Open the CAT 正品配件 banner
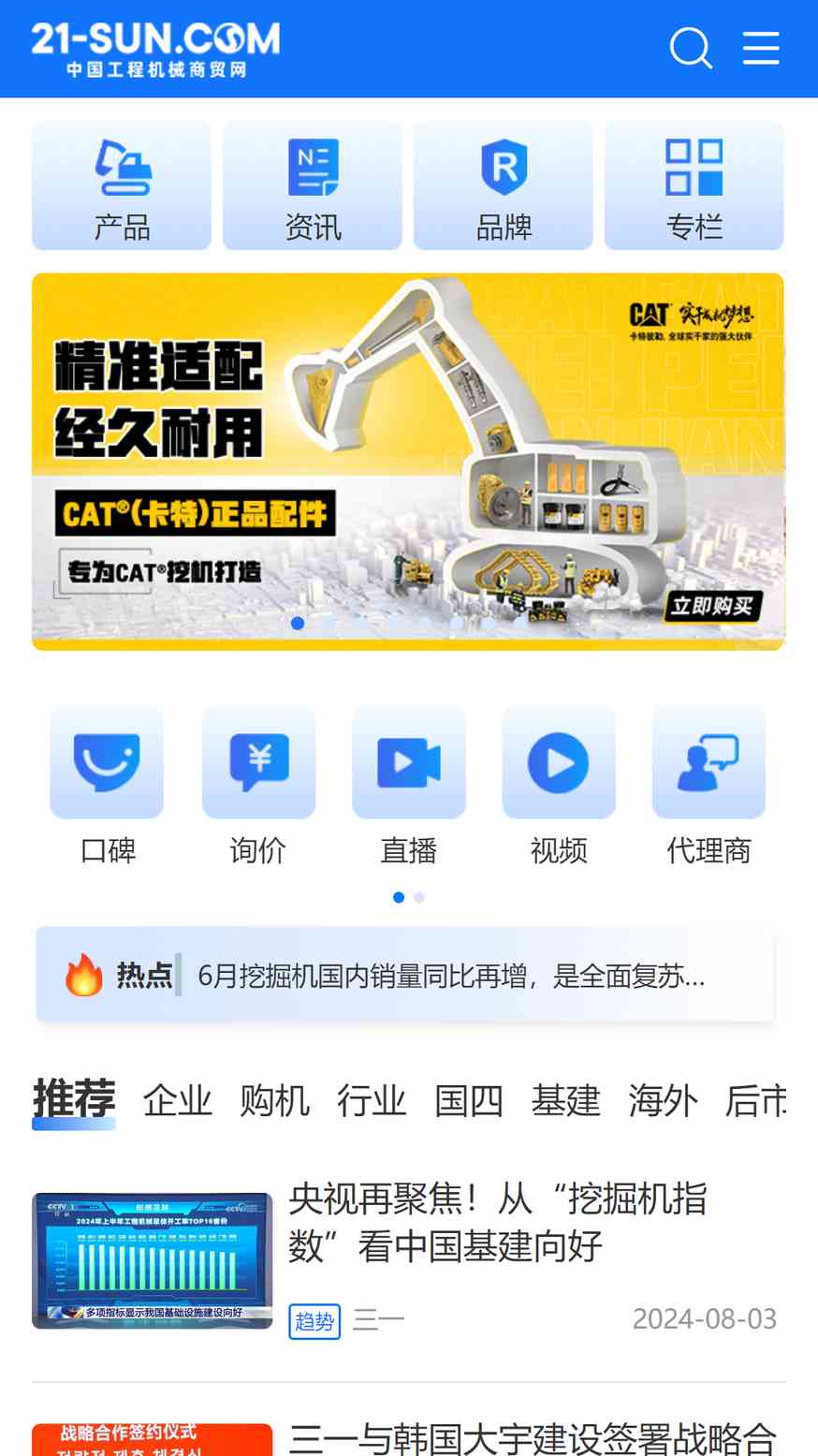Image resolution: width=818 pixels, height=1456 pixels. (x=408, y=461)
